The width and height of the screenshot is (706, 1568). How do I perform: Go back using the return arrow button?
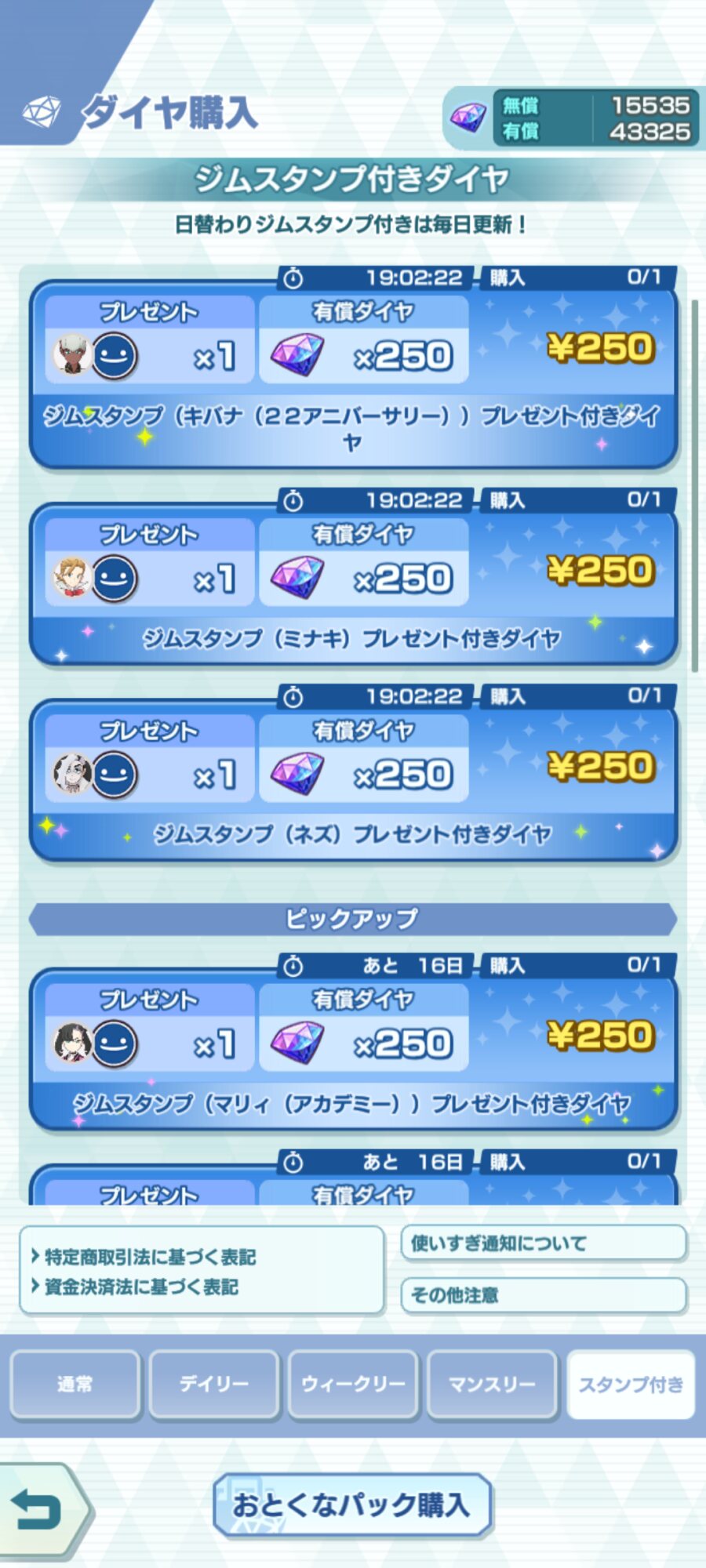pyautogui.click(x=43, y=1509)
